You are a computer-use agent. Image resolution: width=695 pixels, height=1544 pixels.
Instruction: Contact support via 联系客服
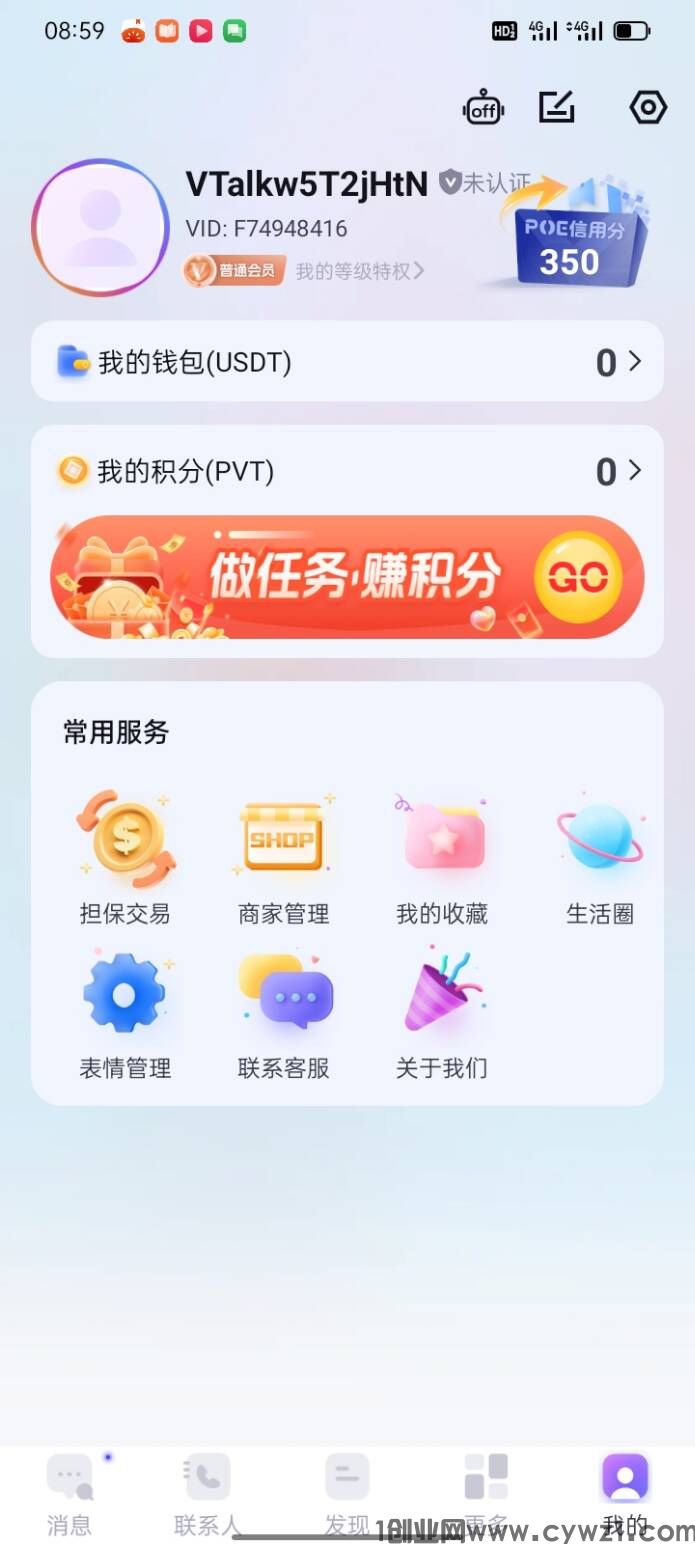(x=283, y=1014)
